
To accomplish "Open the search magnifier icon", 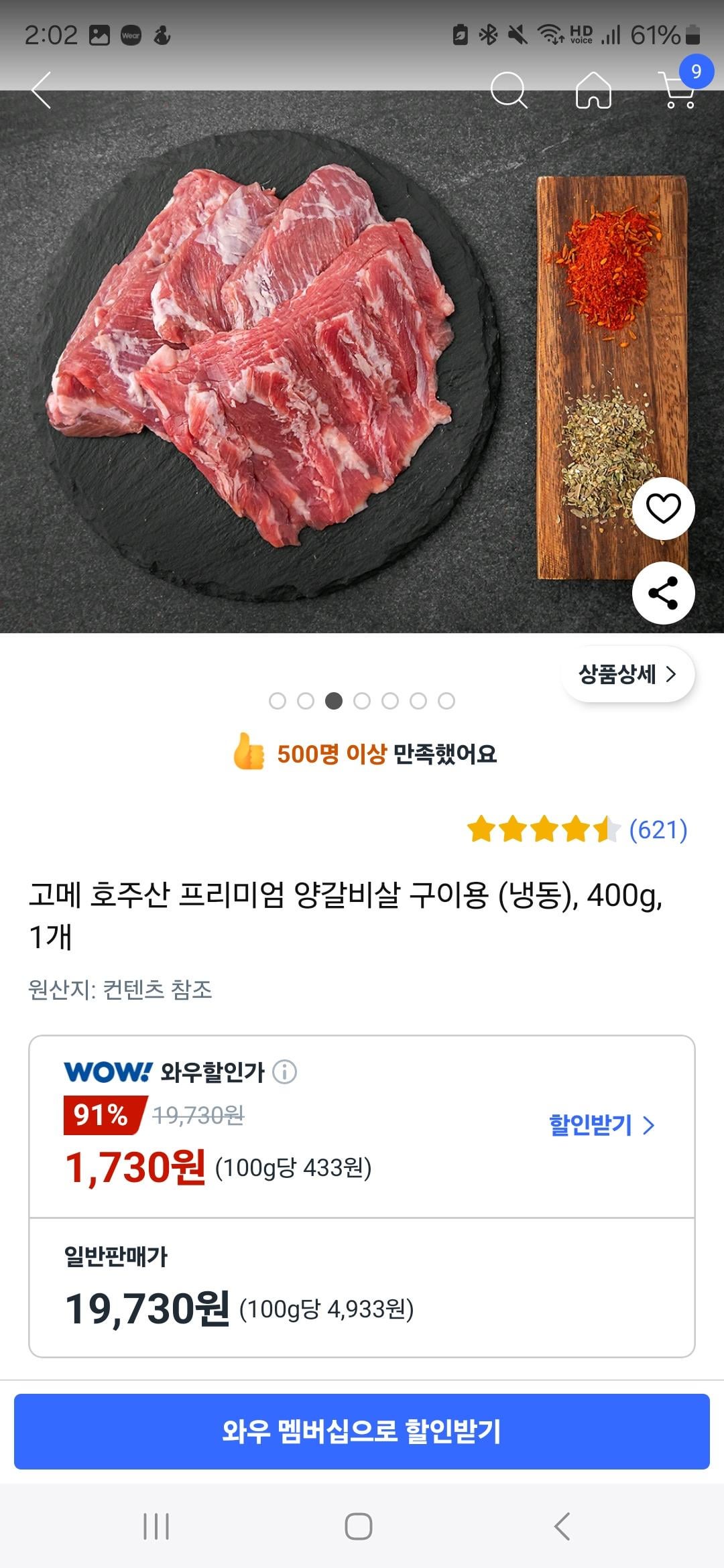I will (x=509, y=90).
